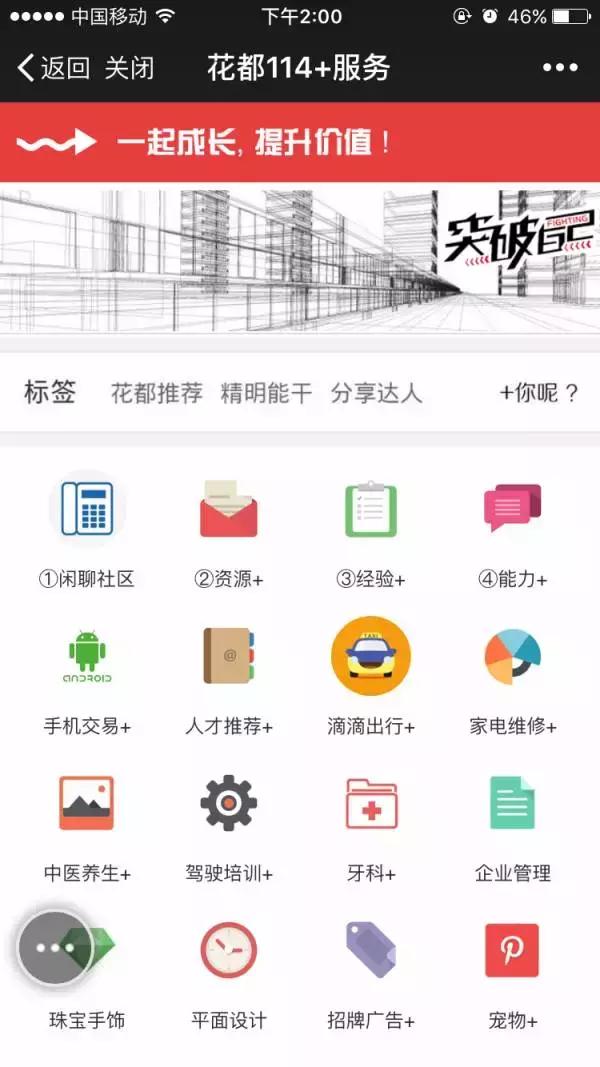
Task: Tap the +你呢？ add tag link
Action: [x=539, y=393]
